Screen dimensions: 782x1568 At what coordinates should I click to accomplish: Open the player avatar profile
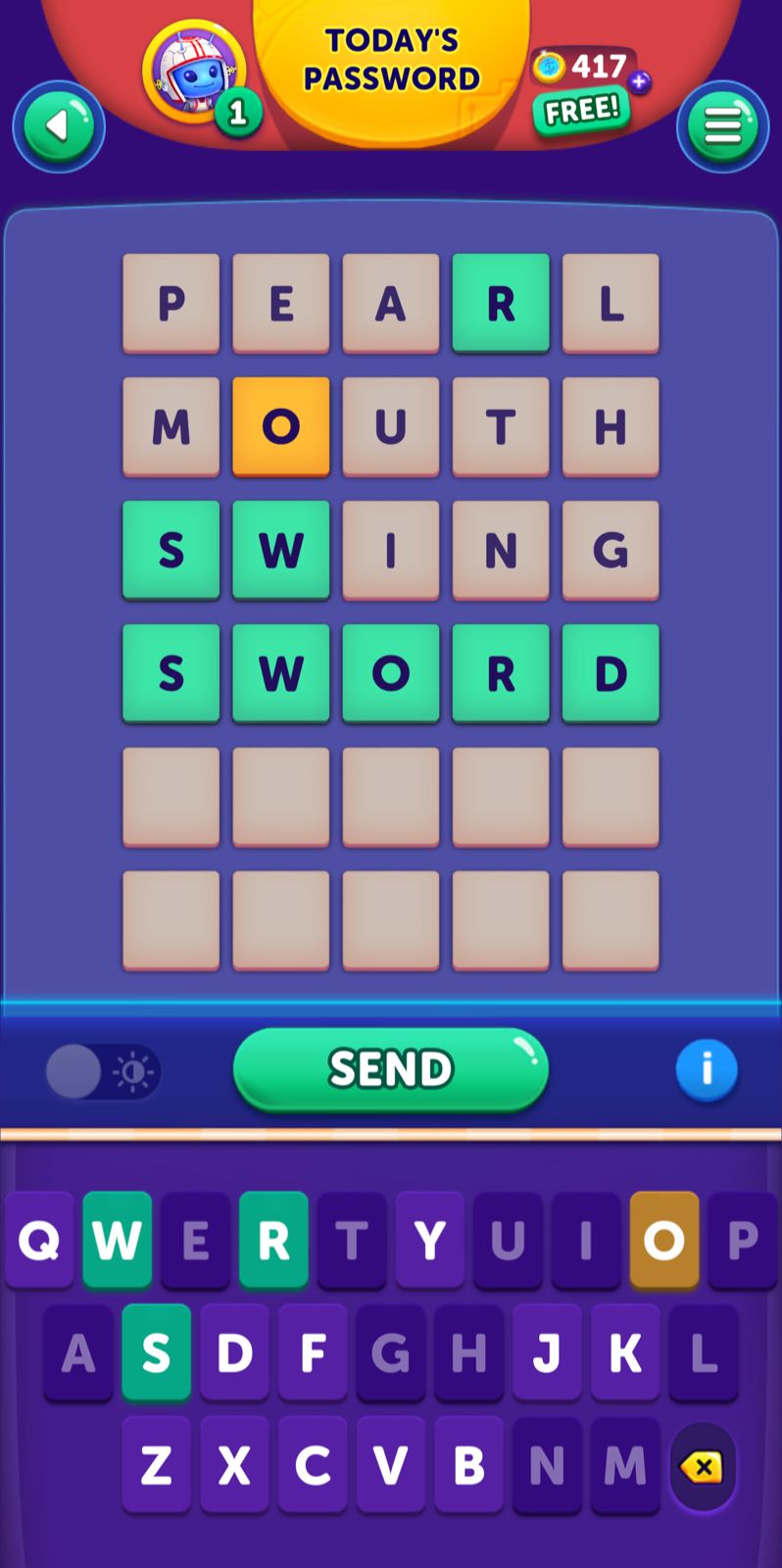pos(194,72)
